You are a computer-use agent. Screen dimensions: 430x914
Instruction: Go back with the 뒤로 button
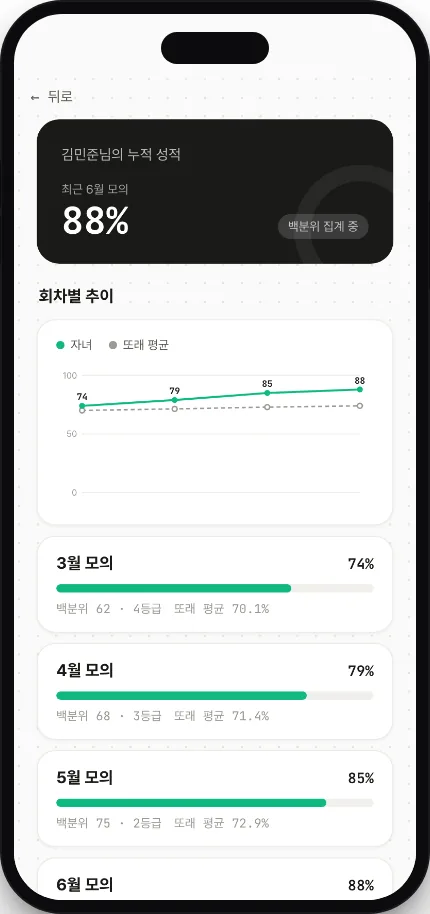click(52, 97)
